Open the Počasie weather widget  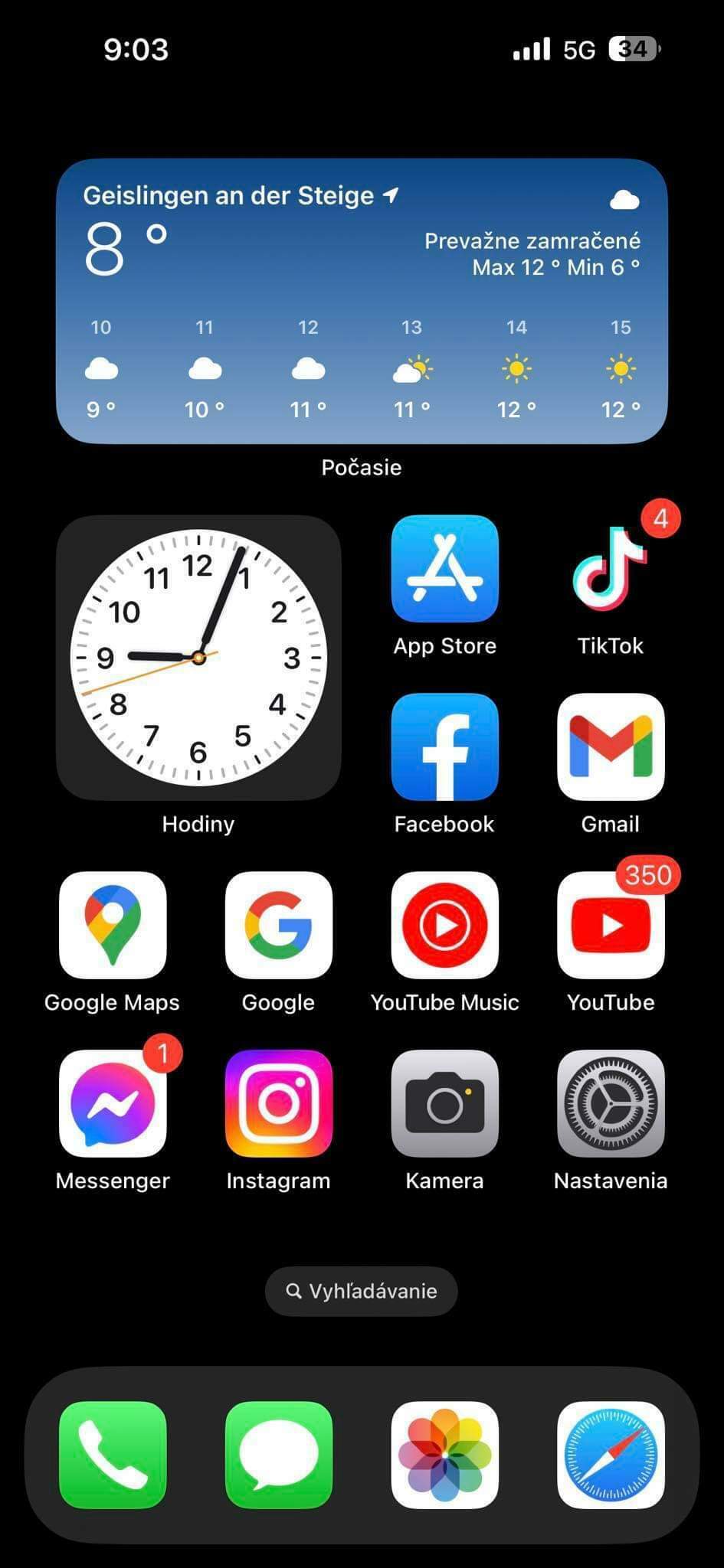[362, 301]
